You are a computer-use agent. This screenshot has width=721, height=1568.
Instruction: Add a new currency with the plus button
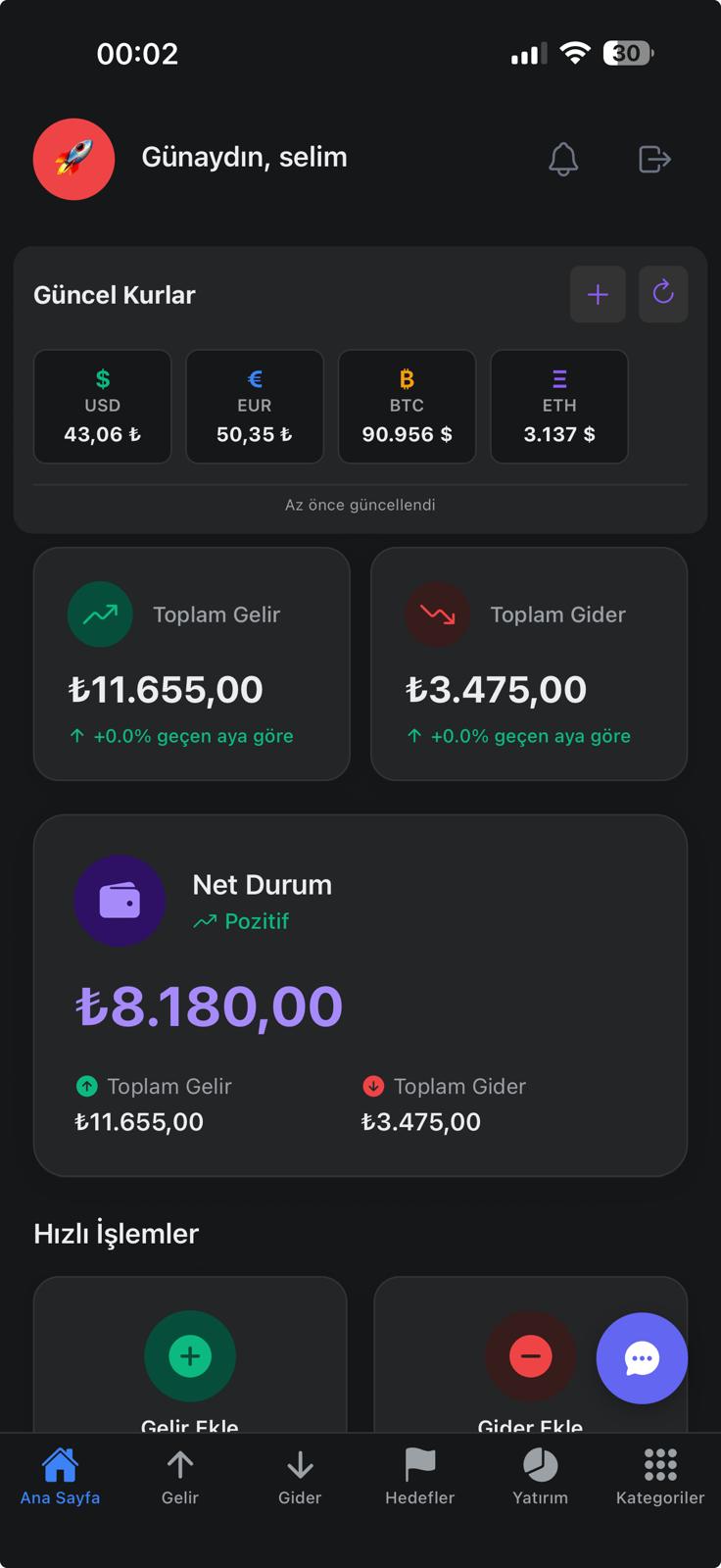(598, 294)
